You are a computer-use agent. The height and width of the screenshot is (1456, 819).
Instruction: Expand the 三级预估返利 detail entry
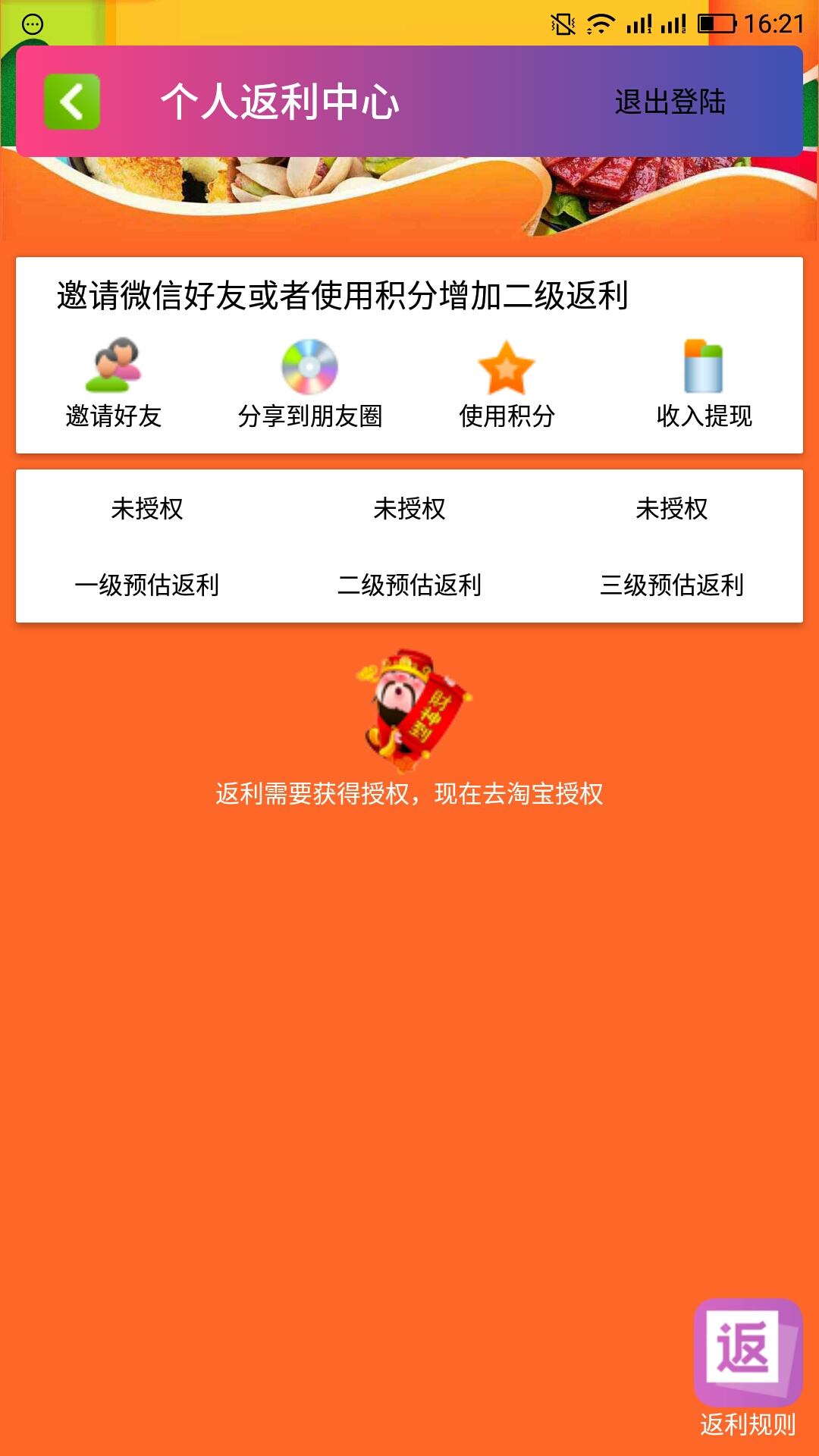point(670,585)
